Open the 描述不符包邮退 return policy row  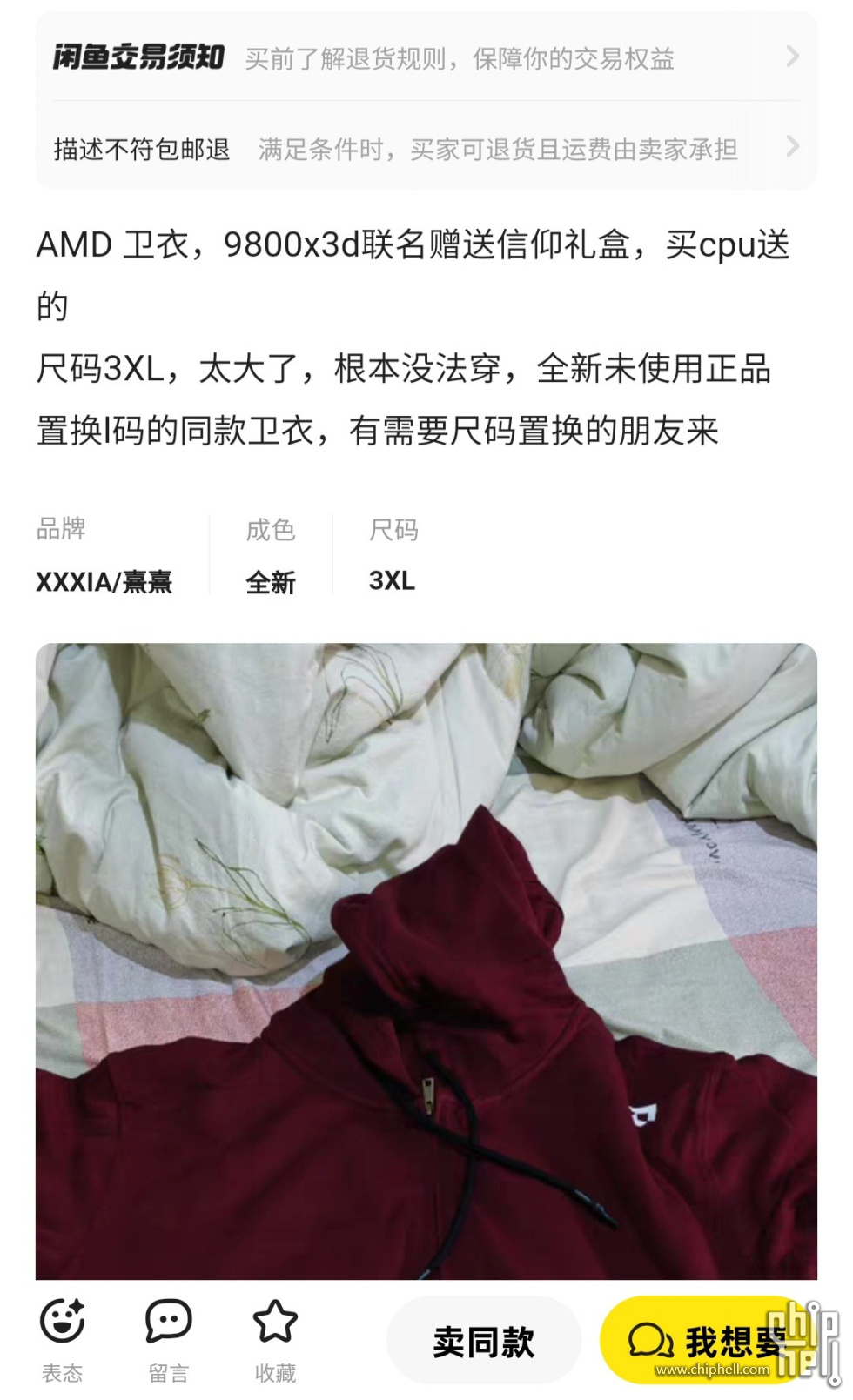click(x=426, y=149)
